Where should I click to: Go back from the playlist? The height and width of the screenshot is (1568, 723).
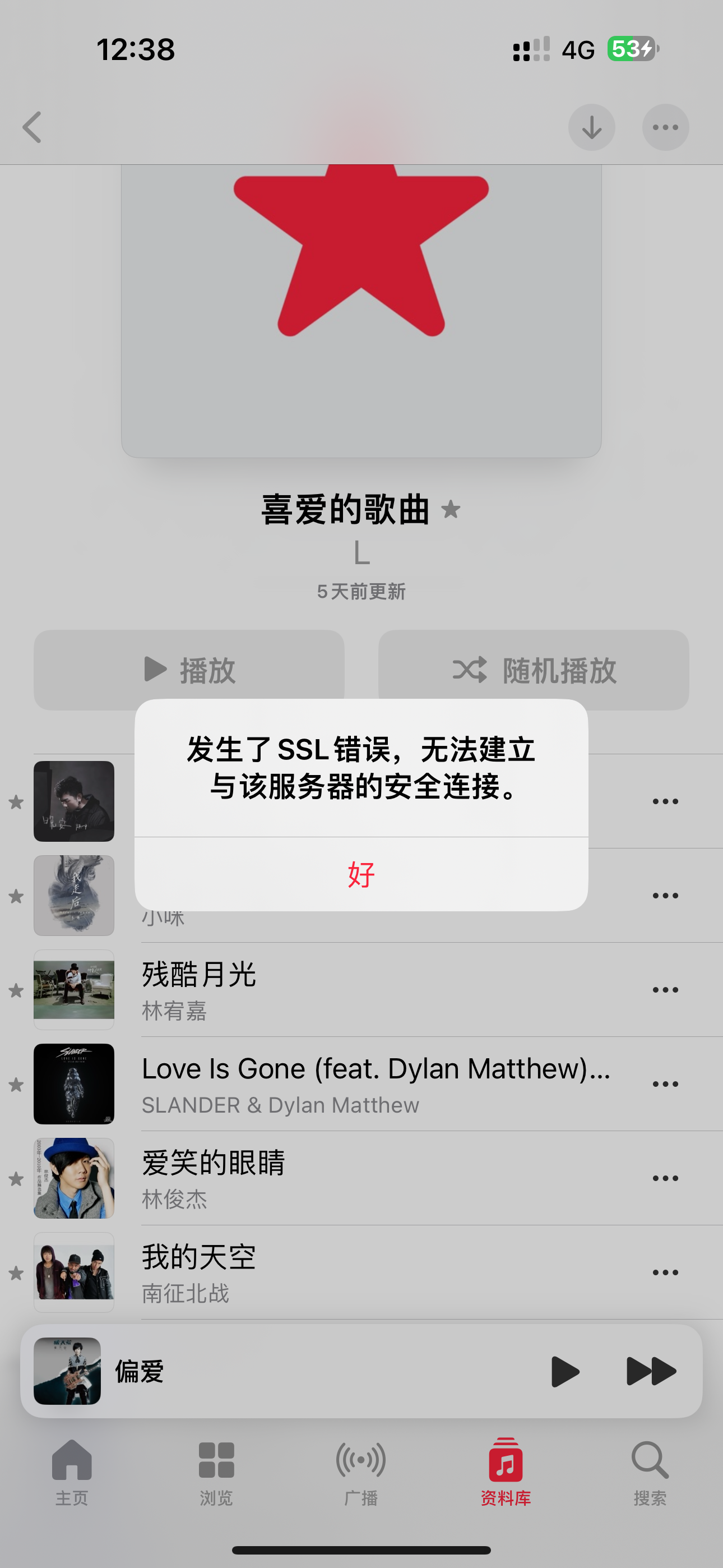33,127
